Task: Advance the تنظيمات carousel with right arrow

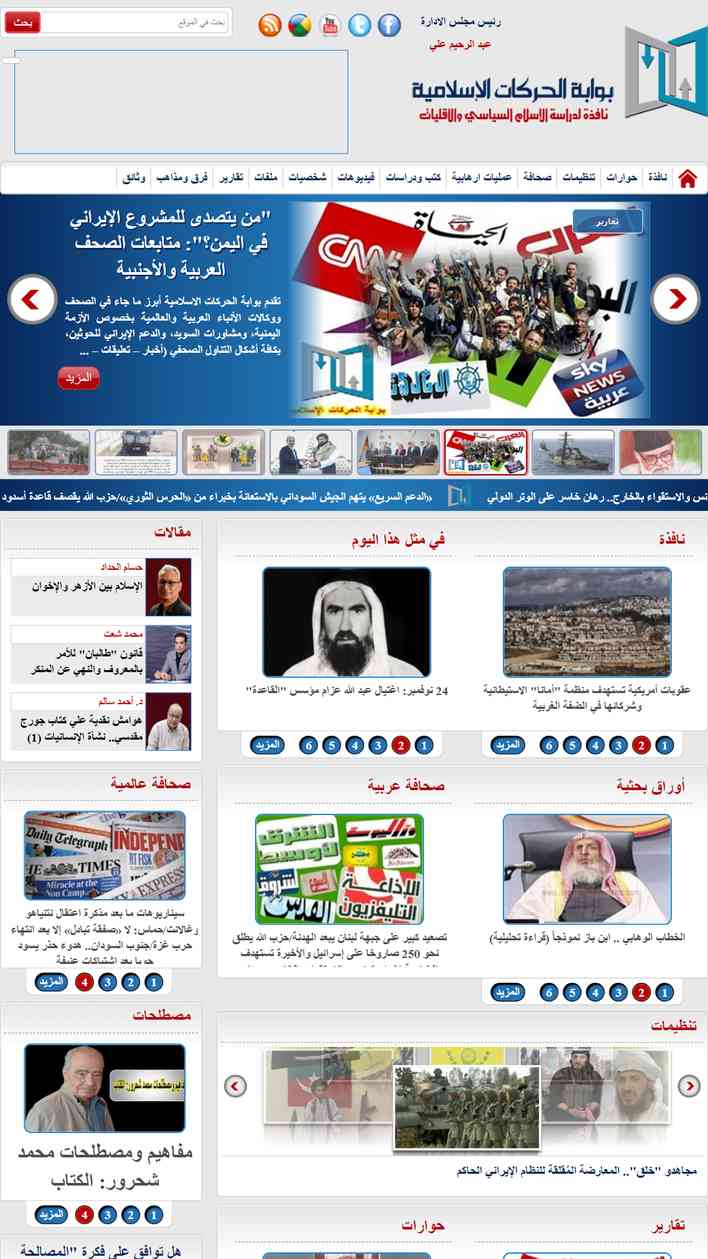Action: [x=688, y=1086]
